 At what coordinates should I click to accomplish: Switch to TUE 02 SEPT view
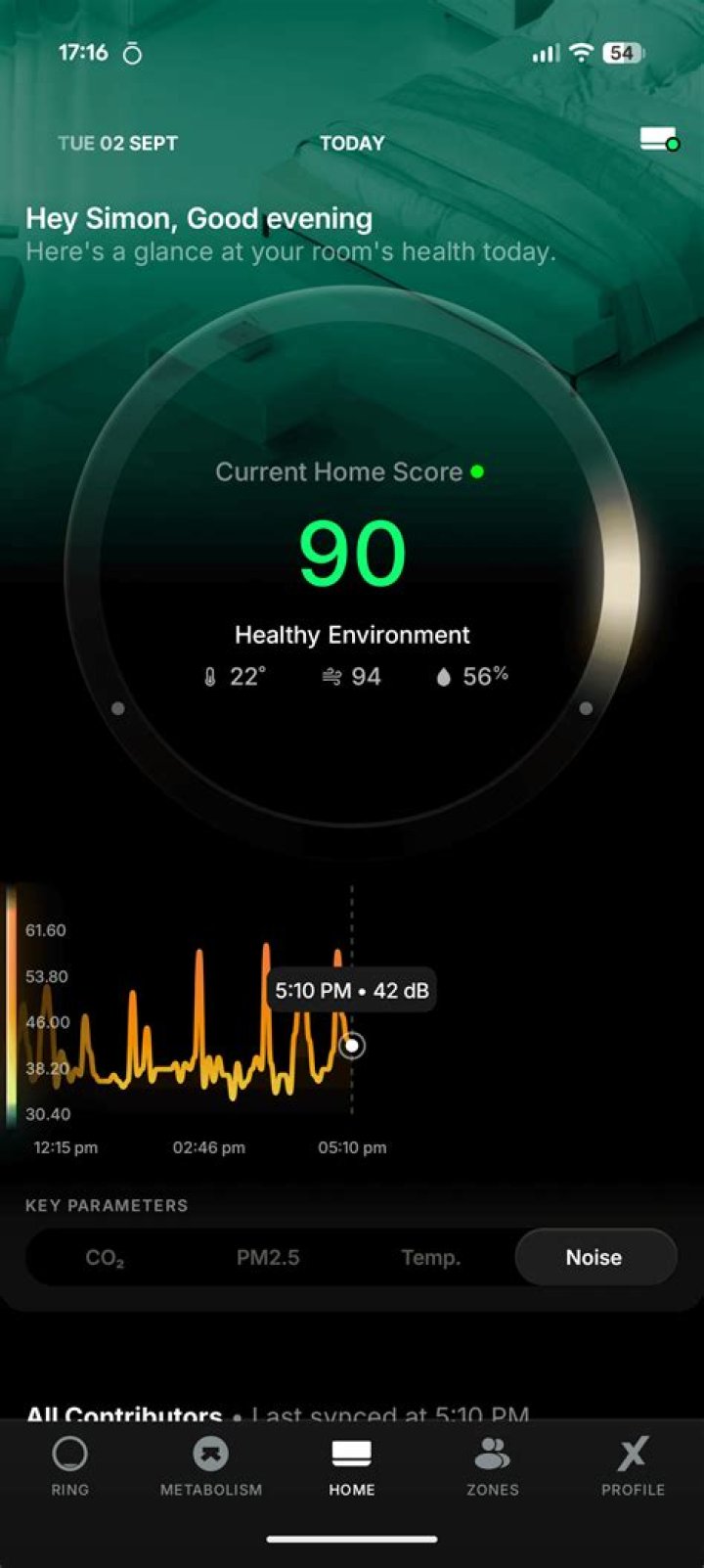(117, 143)
